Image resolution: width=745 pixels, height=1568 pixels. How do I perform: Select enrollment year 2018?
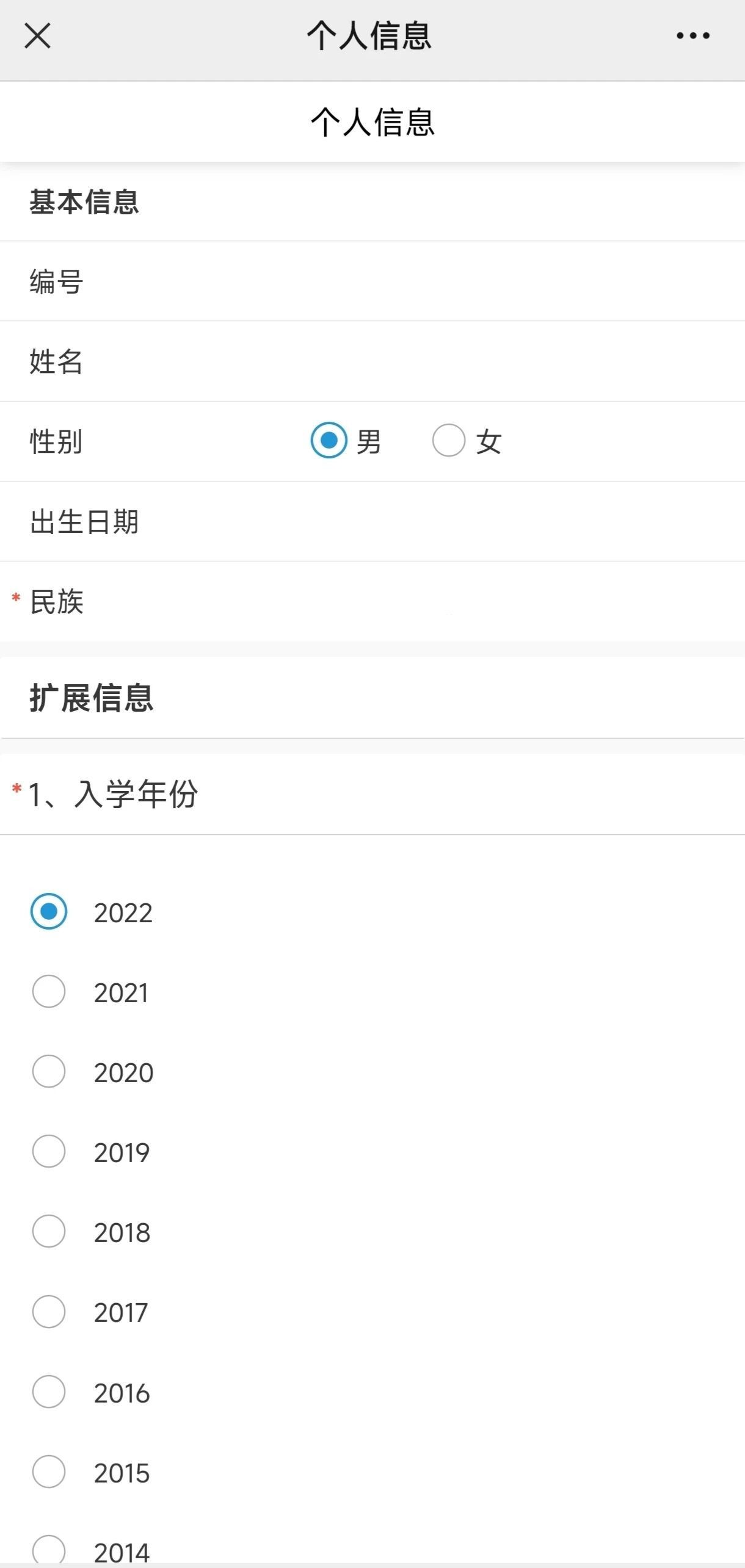pyautogui.click(x=49, y=1231)
